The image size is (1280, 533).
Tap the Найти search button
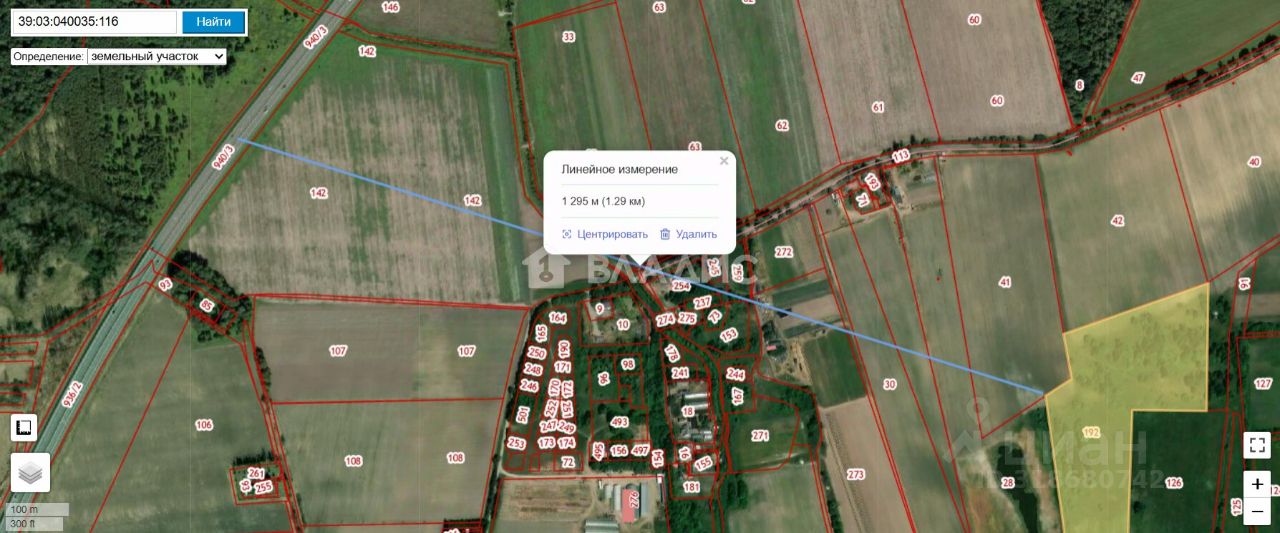pos(213,21)
